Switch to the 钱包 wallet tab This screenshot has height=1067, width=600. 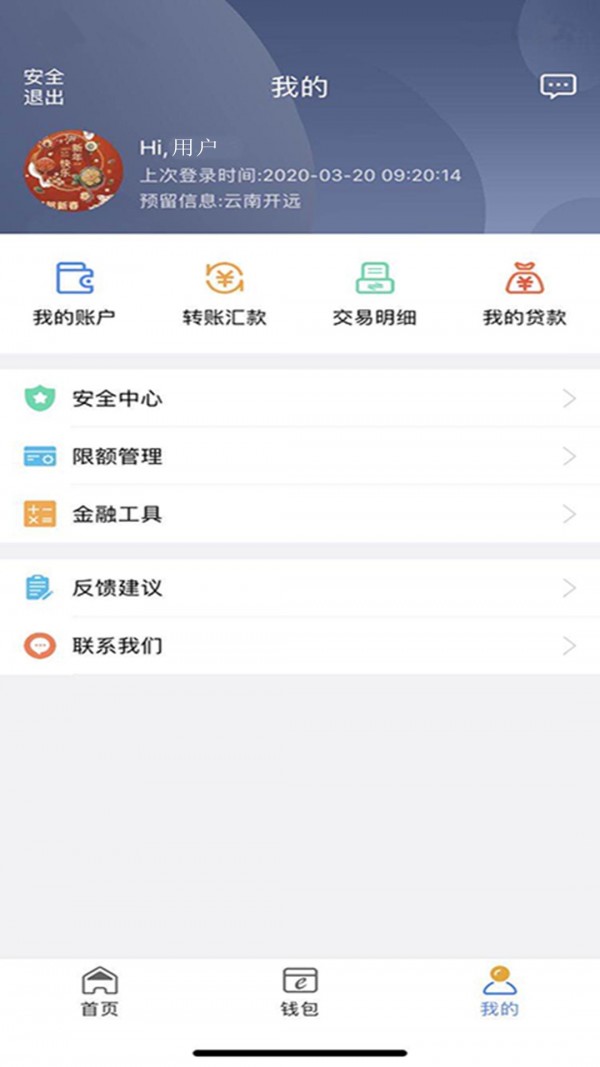click(299, 991)
